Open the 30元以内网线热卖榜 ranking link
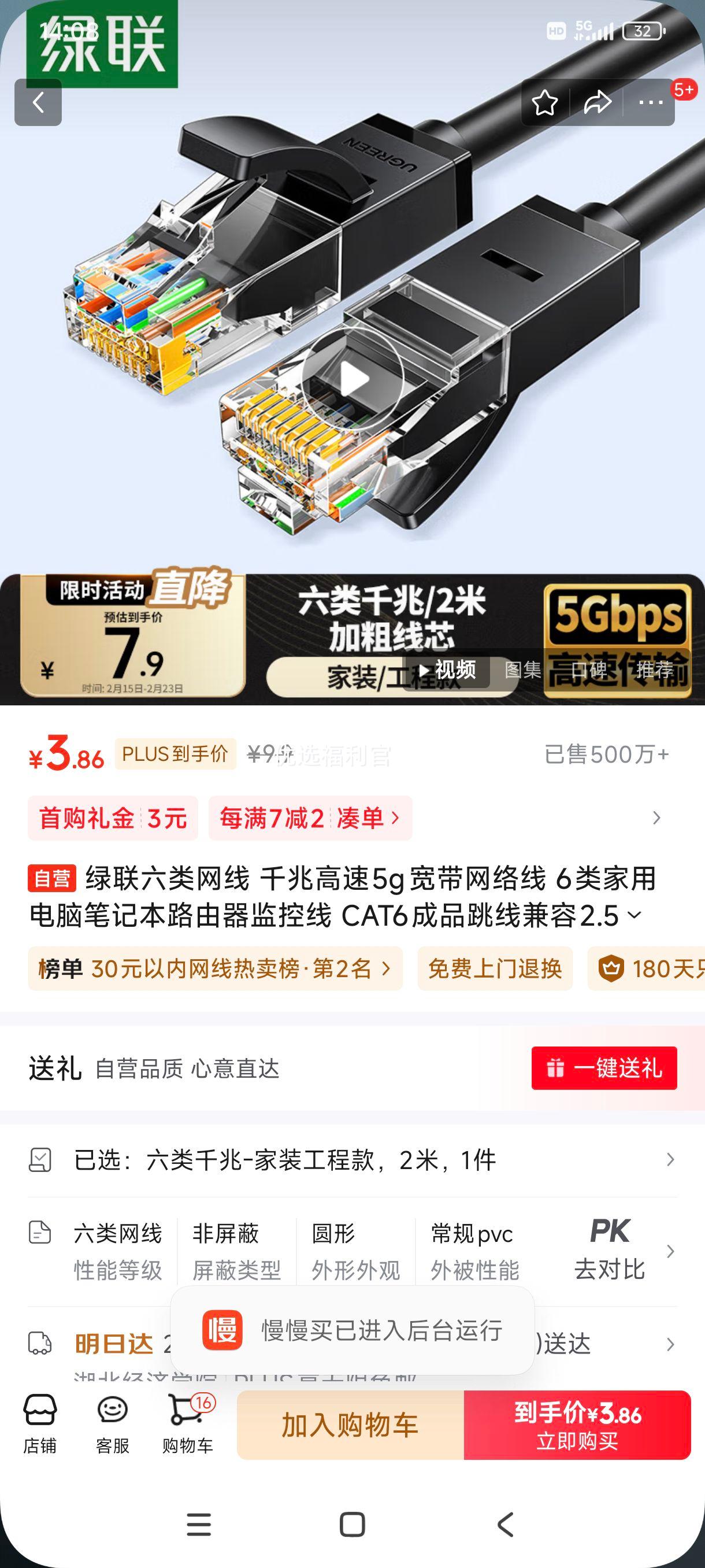Viewport: 705px width, 1568px height. (213, 970)
